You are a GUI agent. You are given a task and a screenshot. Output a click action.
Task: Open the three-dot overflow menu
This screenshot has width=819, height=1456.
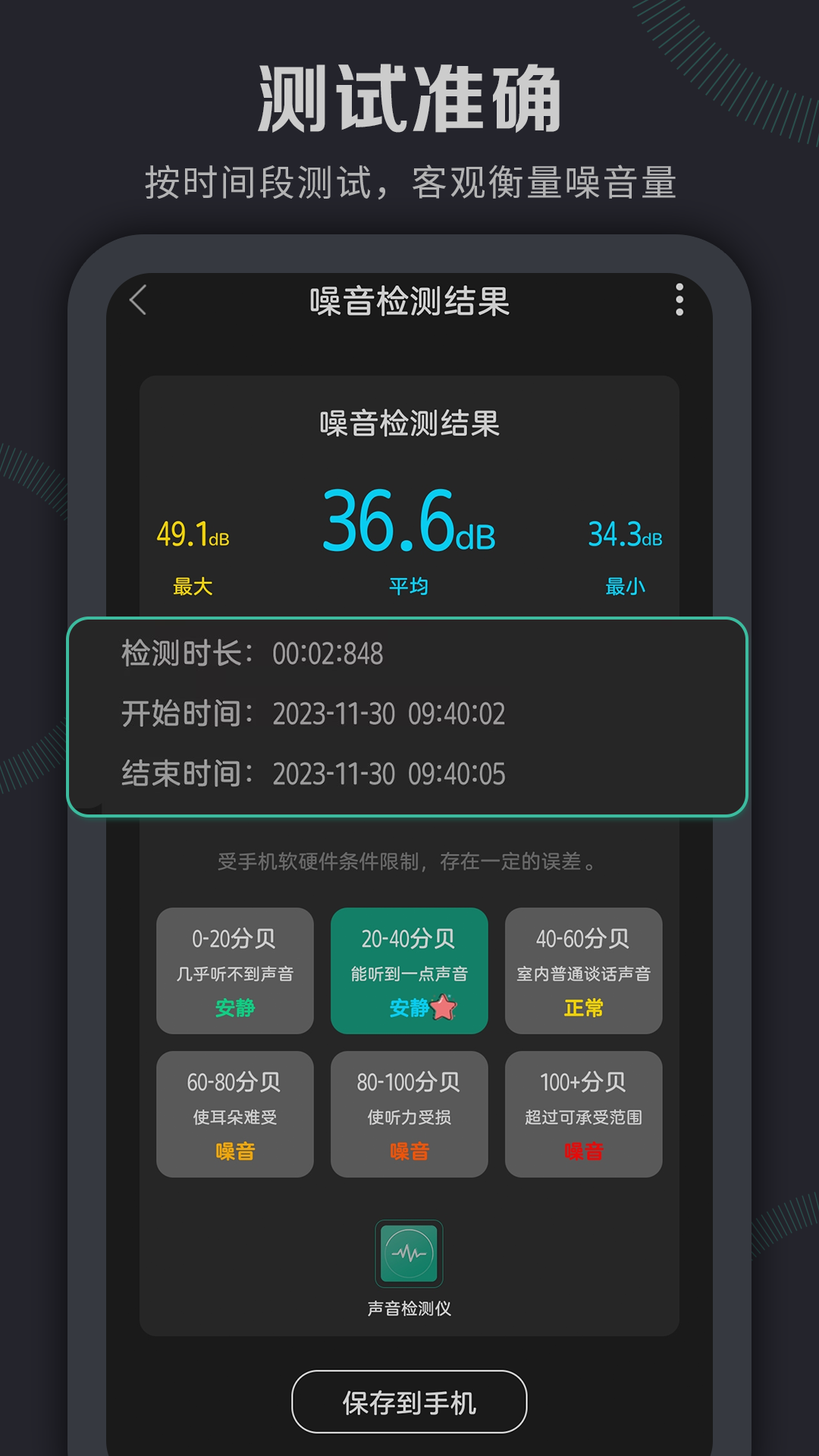(679, 300)
